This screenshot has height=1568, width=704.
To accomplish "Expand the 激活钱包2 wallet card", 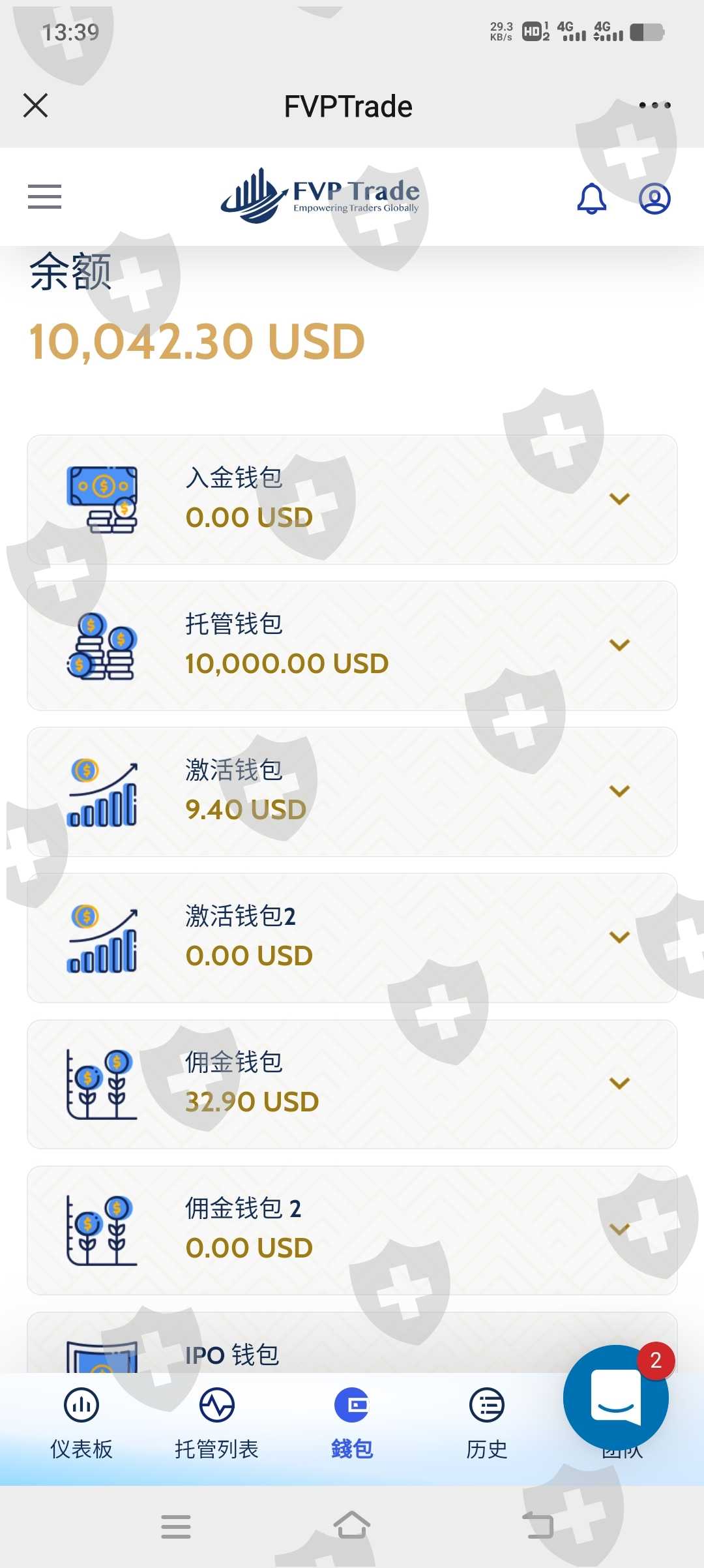I will (352, 938).
